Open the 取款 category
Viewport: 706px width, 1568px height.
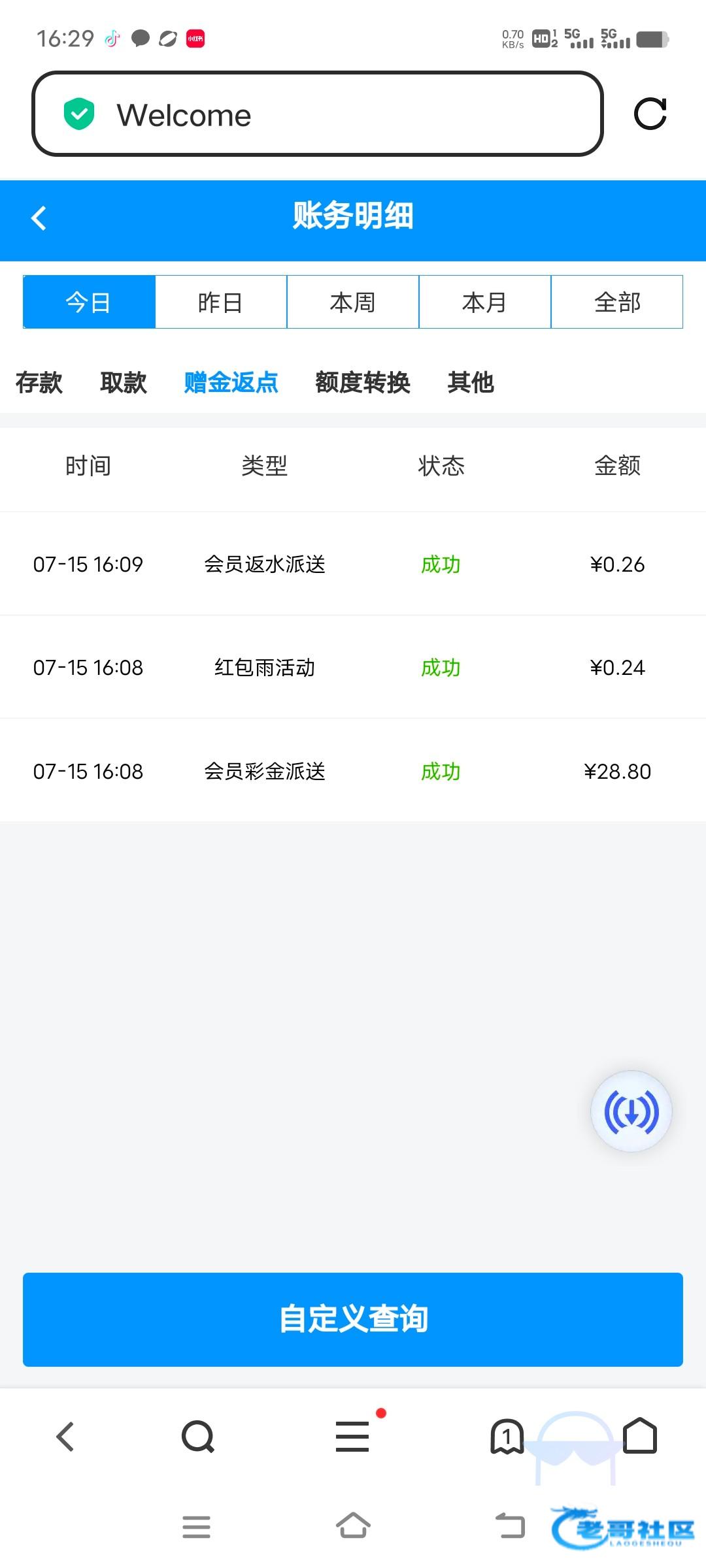coord(124,382)
